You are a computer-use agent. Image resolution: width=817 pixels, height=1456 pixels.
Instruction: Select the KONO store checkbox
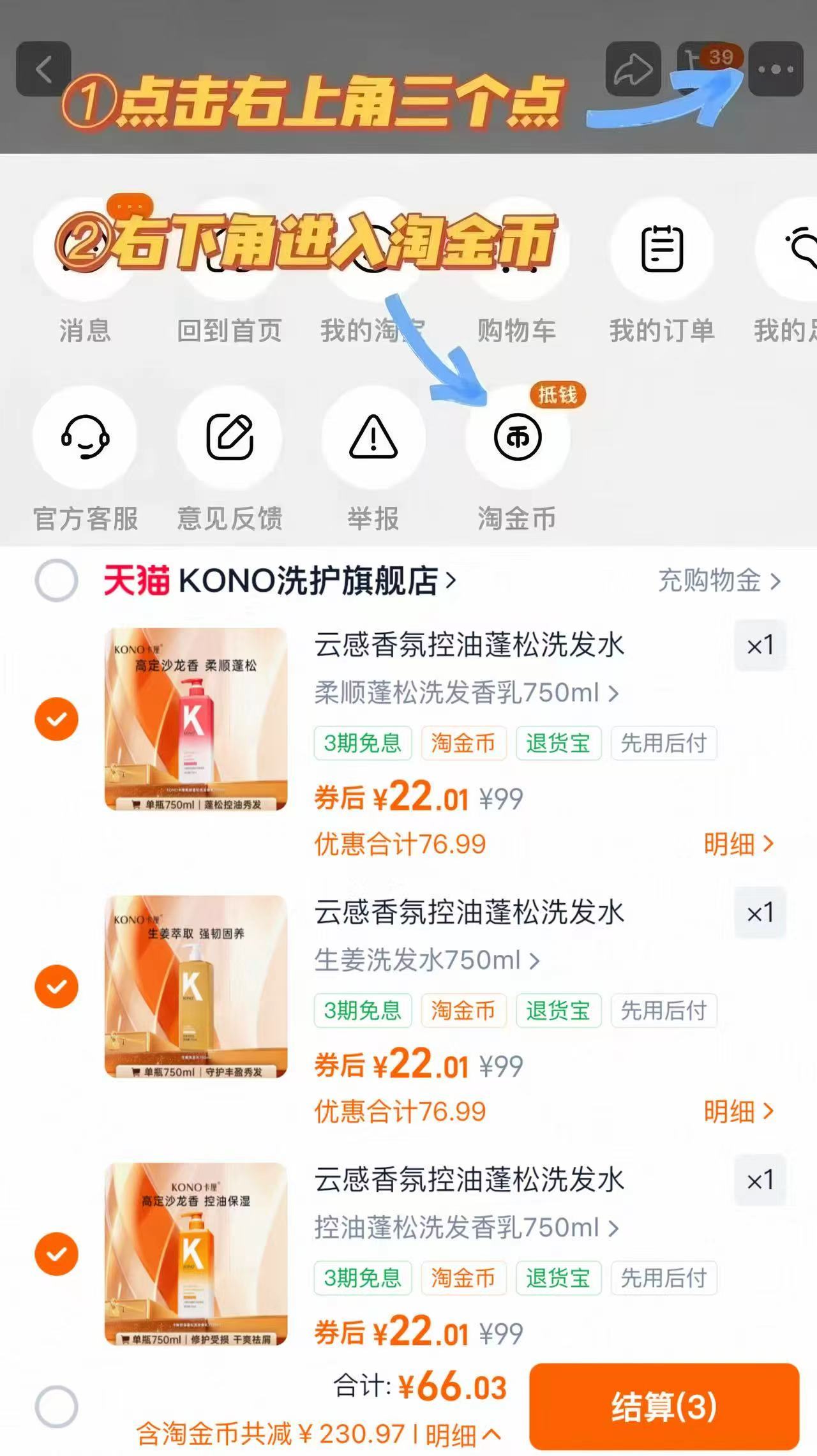(x=56, y=582)
